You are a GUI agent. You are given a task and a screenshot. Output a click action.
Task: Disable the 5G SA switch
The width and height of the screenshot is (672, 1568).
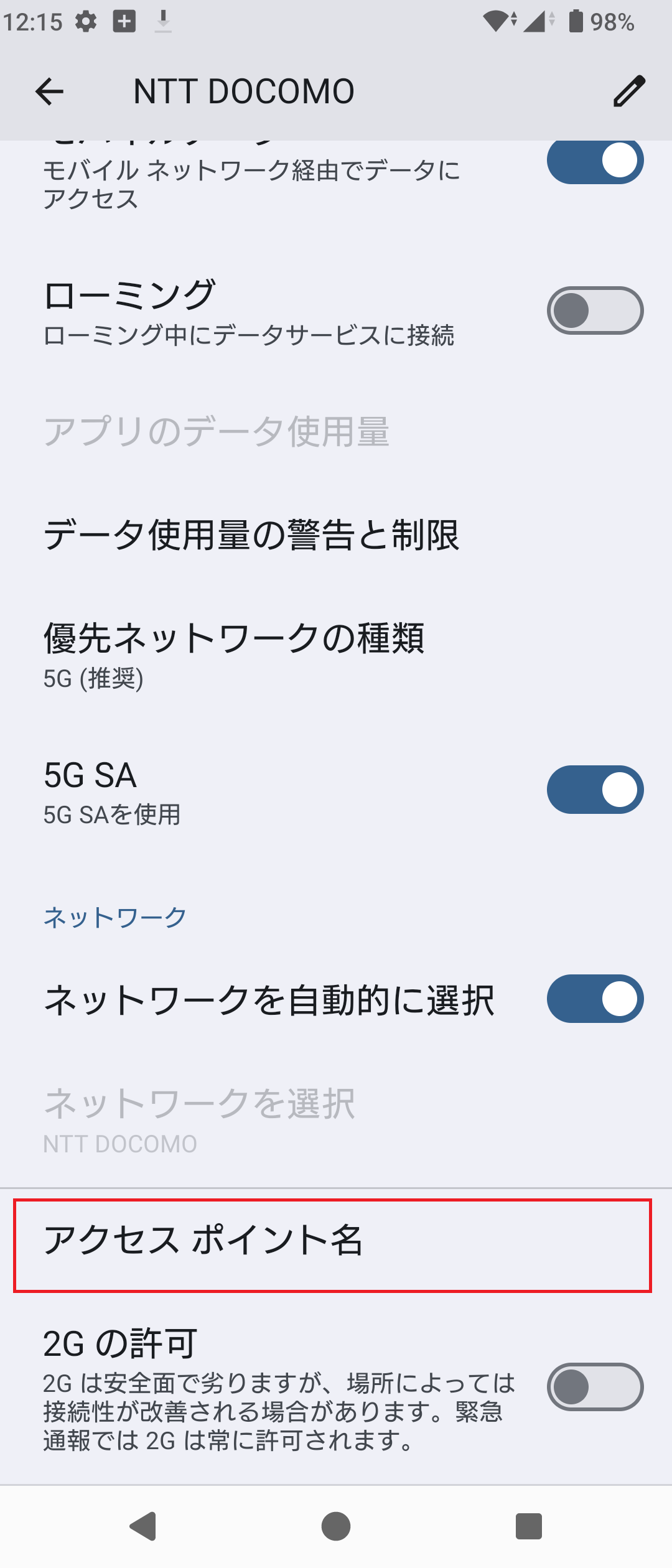coord(593,789)
